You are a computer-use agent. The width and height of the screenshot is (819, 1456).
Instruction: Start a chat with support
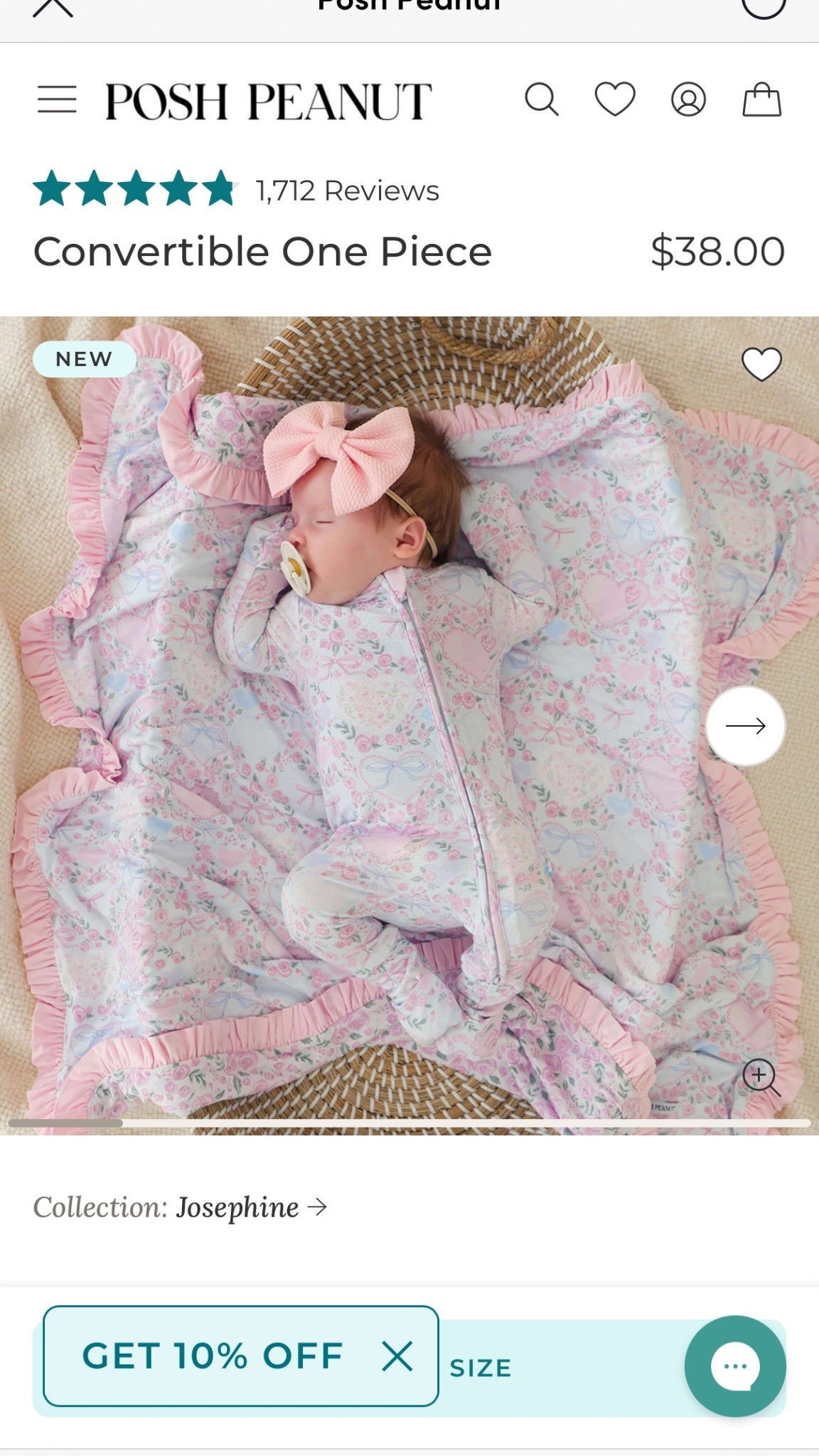pos(735,1366)
